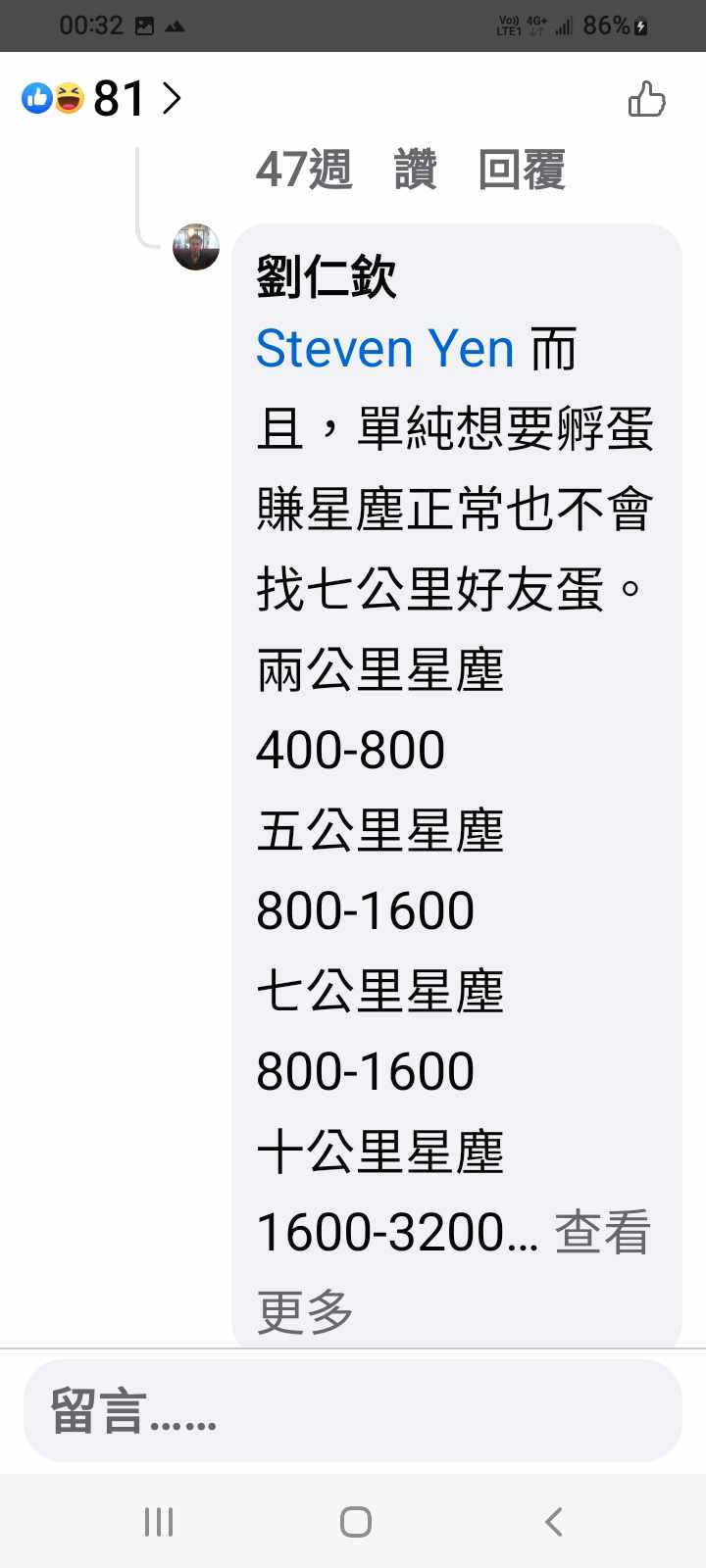View 劉仁欽's profile by name
The width and height of the screenshot is (706, 1568).
pyautogui.click(x=327, y=276)
